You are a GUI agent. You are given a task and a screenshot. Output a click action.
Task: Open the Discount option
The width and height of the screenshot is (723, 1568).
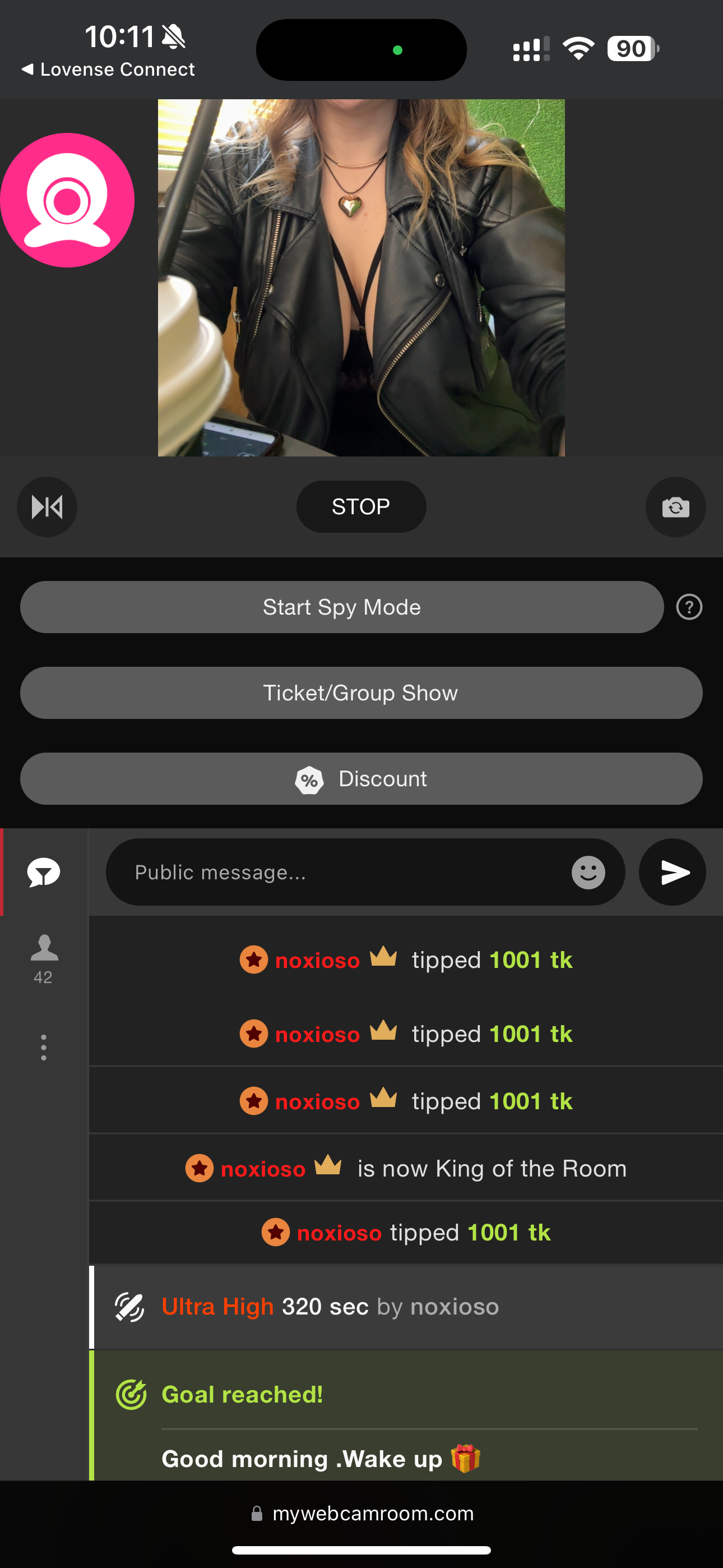pos(361,778)
